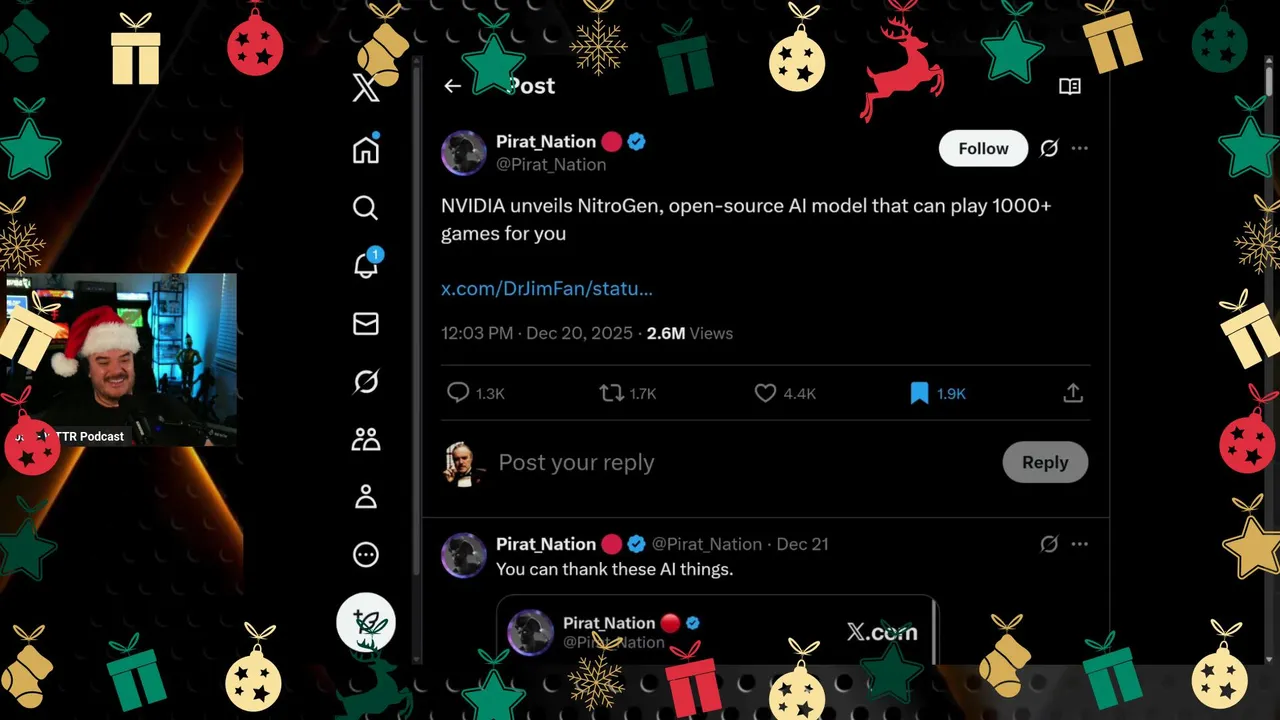Follow Pirat_Nation
This screenshot has height=720, width=1280.
982,148
